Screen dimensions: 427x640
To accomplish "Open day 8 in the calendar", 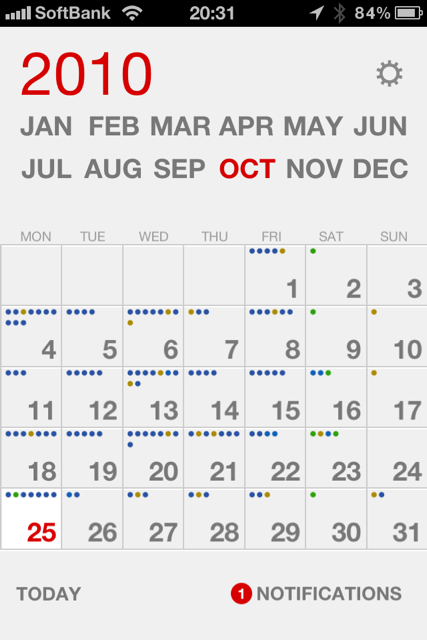I will click(275, 336).
